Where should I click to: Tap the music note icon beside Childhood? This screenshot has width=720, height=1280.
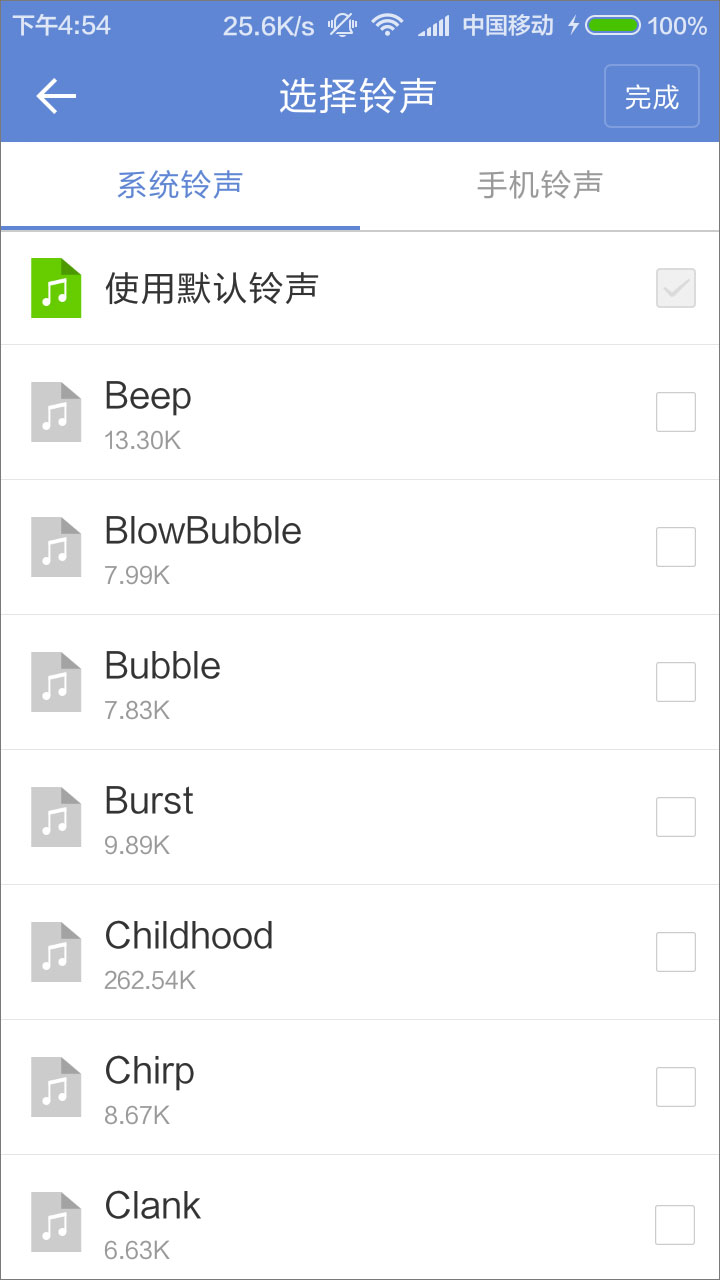click(55, 952)
